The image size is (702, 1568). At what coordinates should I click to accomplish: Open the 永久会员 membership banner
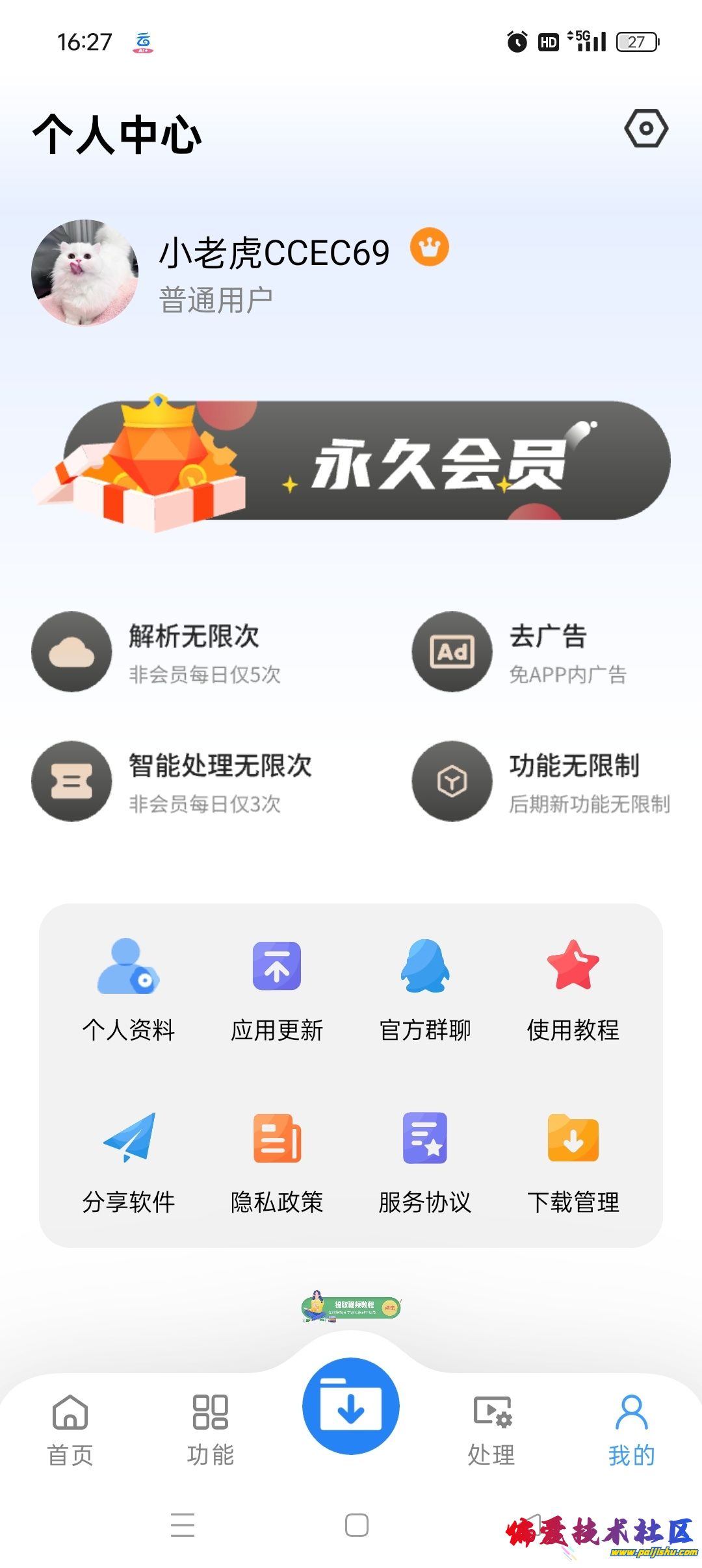click(x=364, y=461)
